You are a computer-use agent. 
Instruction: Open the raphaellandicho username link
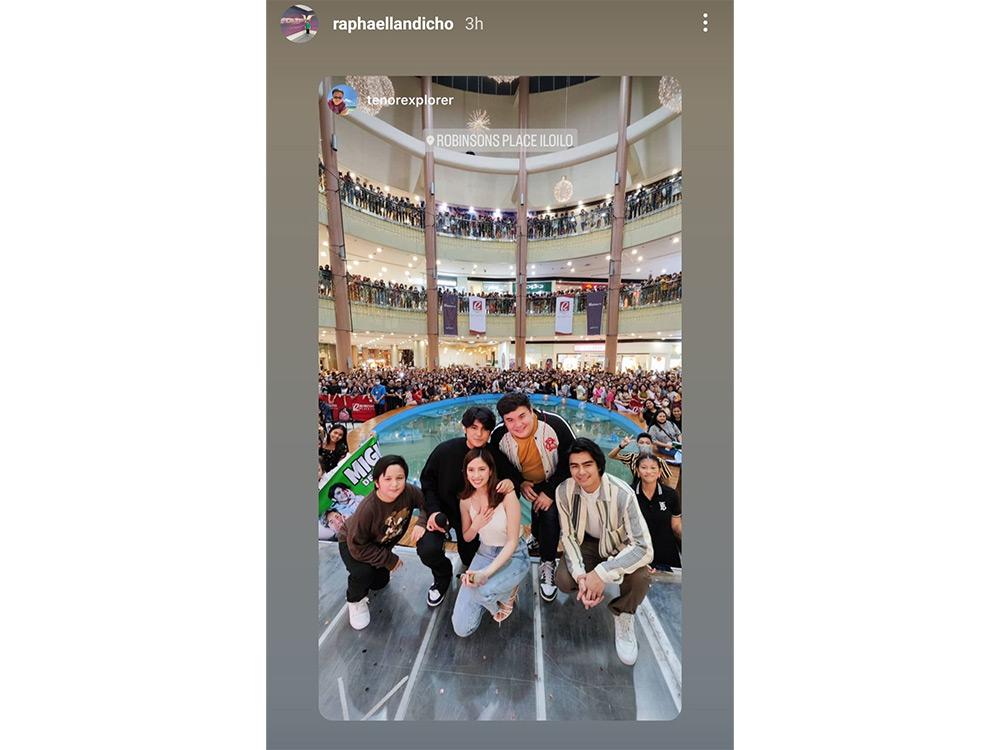click(393, 23)
